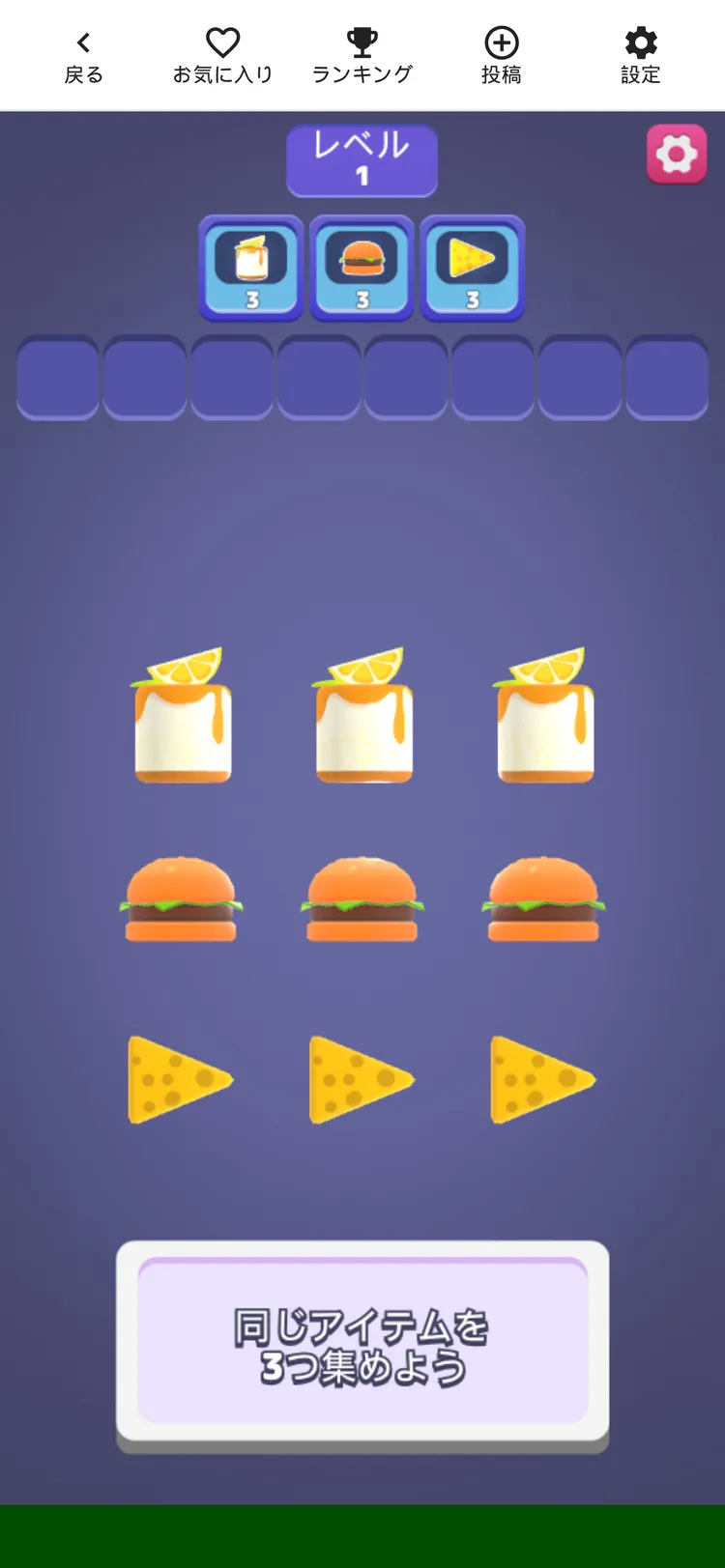Collect the rightmost cheese wedge
Screen dimensions: 725x1568
542,1080
